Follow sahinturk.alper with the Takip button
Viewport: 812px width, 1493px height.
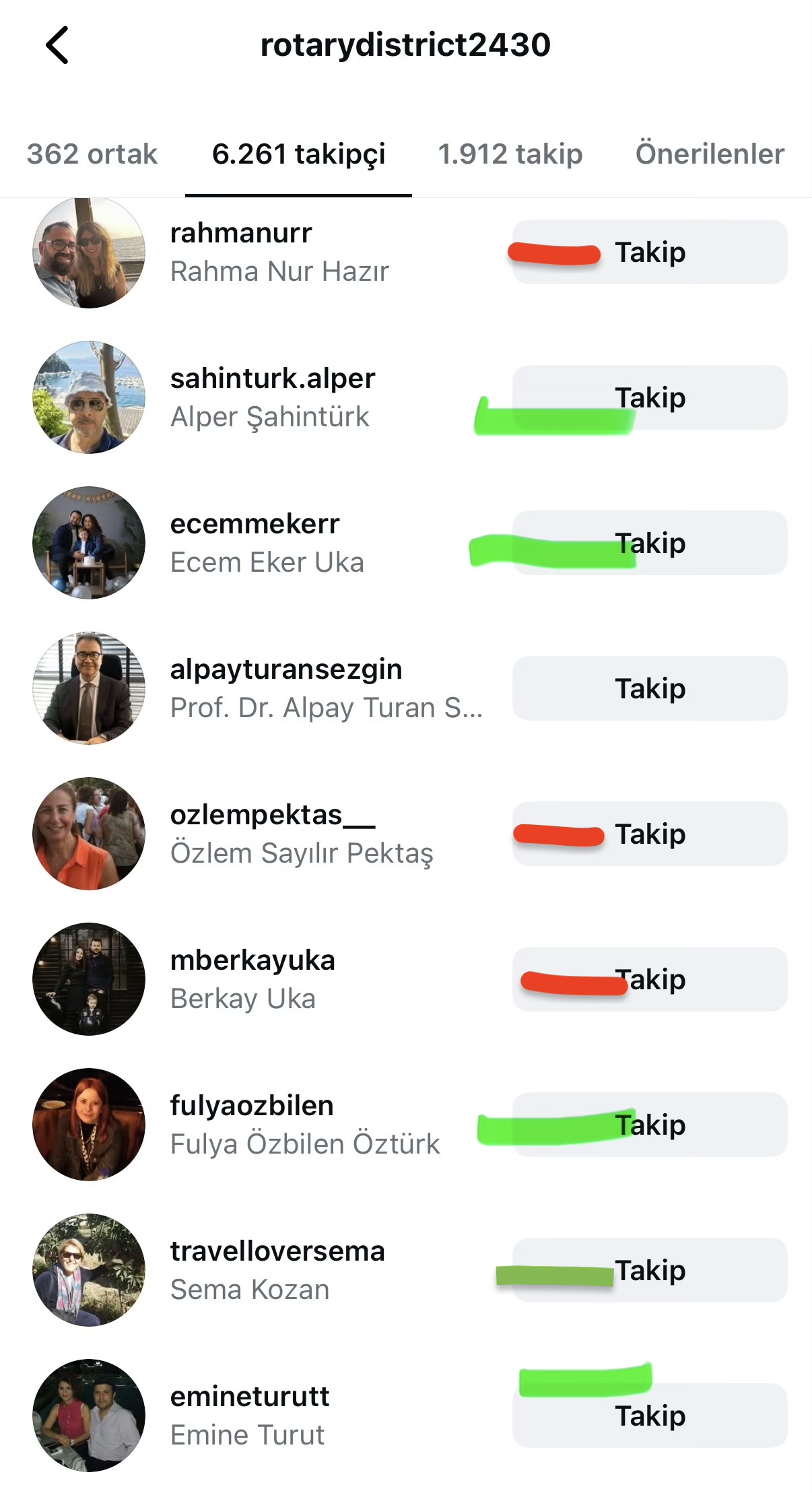[650, 398]
